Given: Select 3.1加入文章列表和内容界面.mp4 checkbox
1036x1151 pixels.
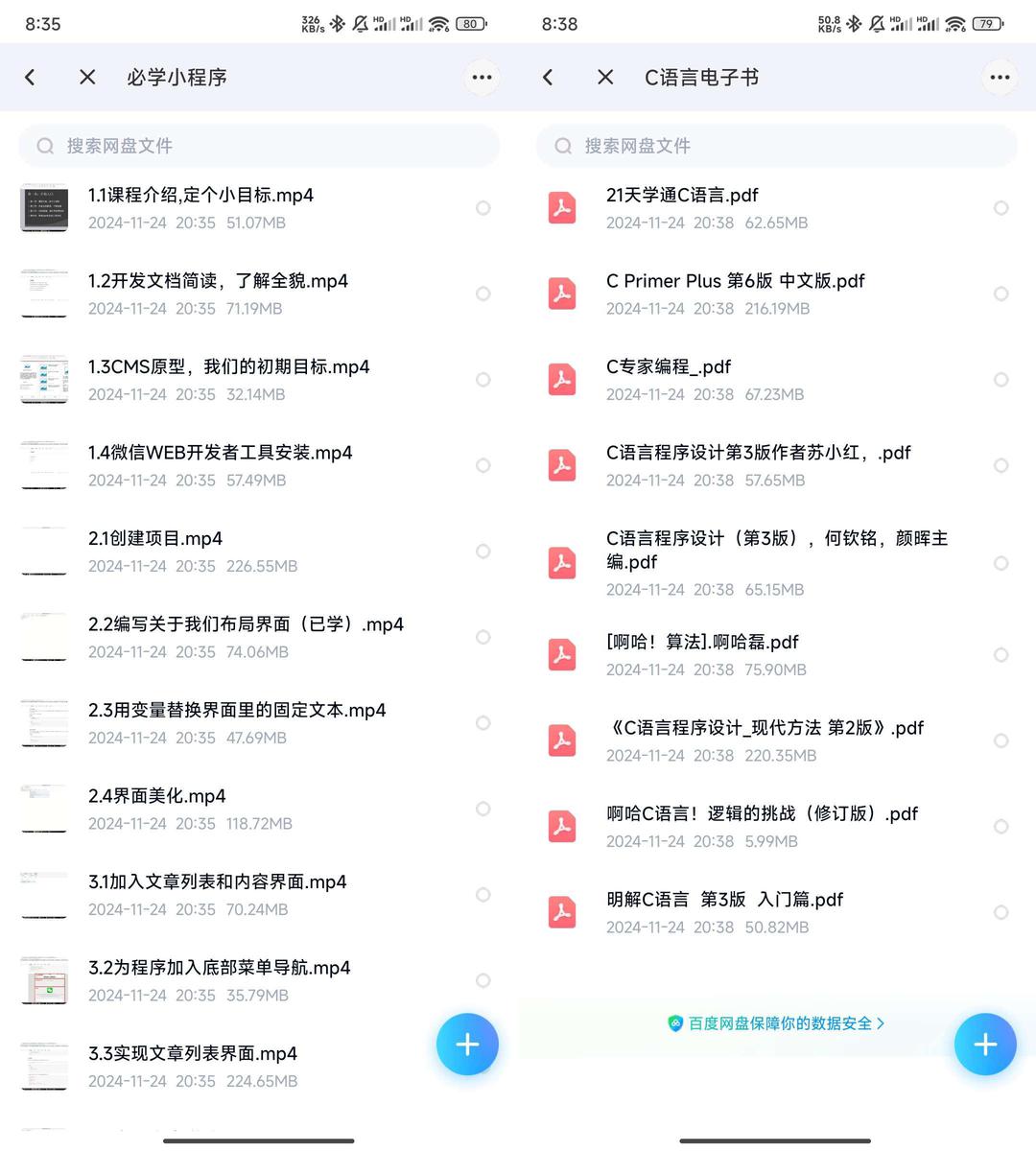Looking at the screenshot, I should (483, 894).
